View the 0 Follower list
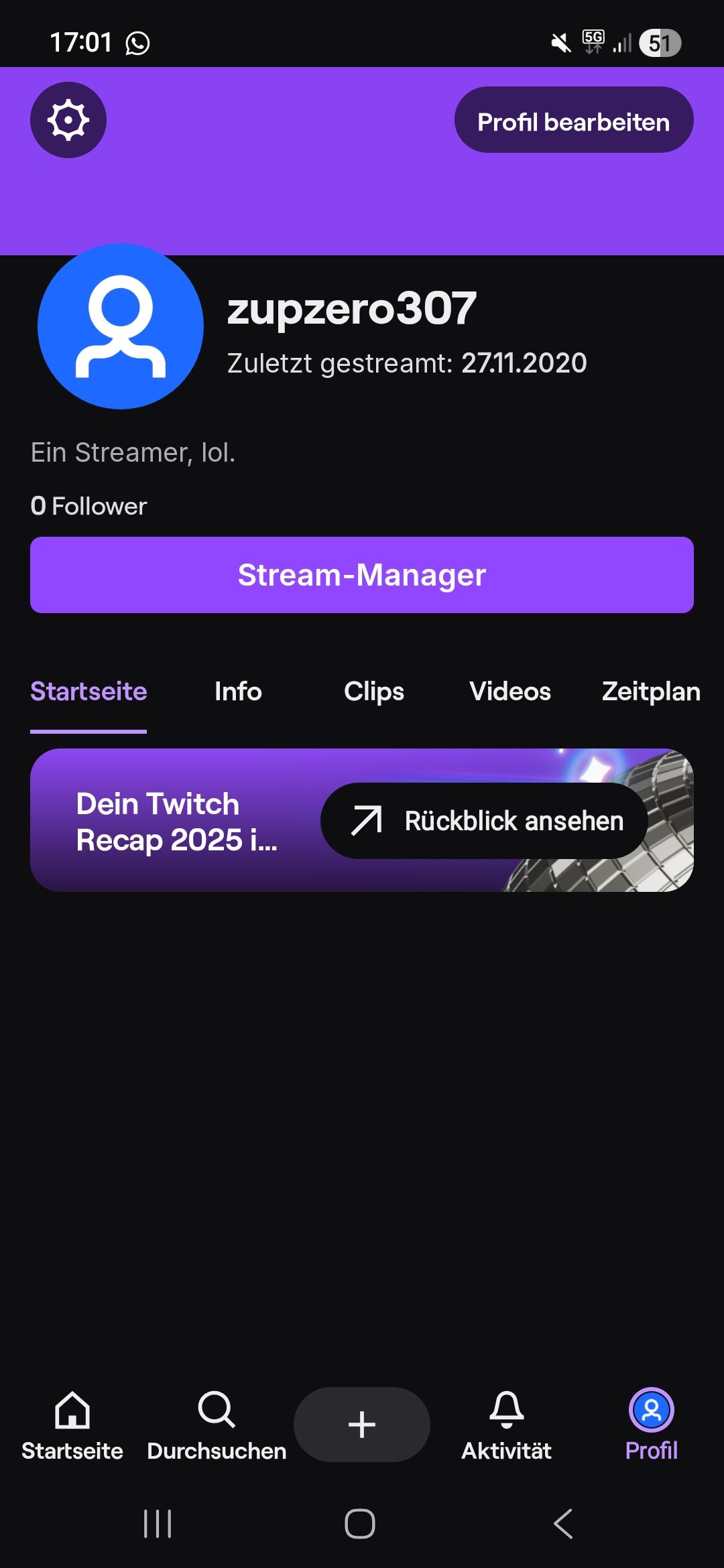The height and width of the screenshot is (1568, 724). point(88,506)
